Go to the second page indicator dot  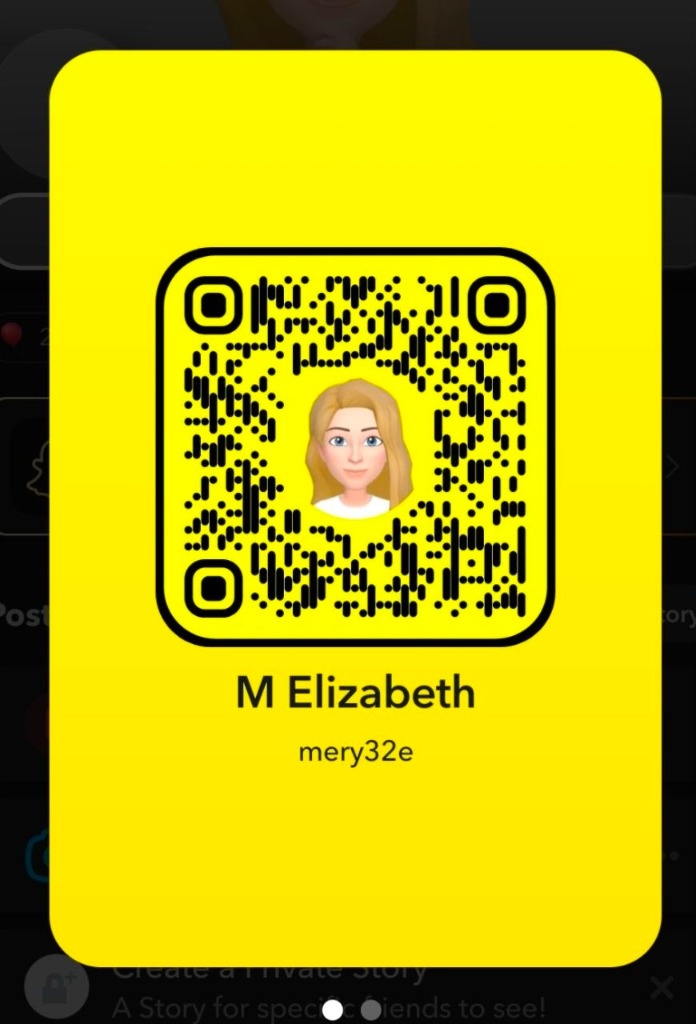click(x=370, y=1010)
